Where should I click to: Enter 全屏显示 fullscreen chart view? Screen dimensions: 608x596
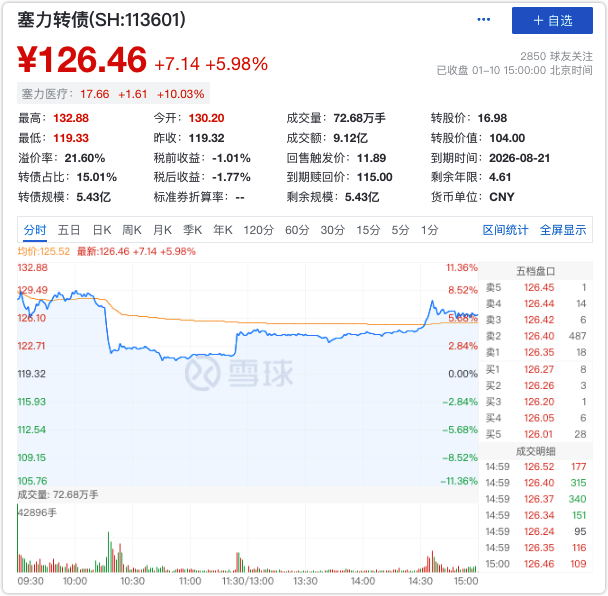tap(563, 230)
